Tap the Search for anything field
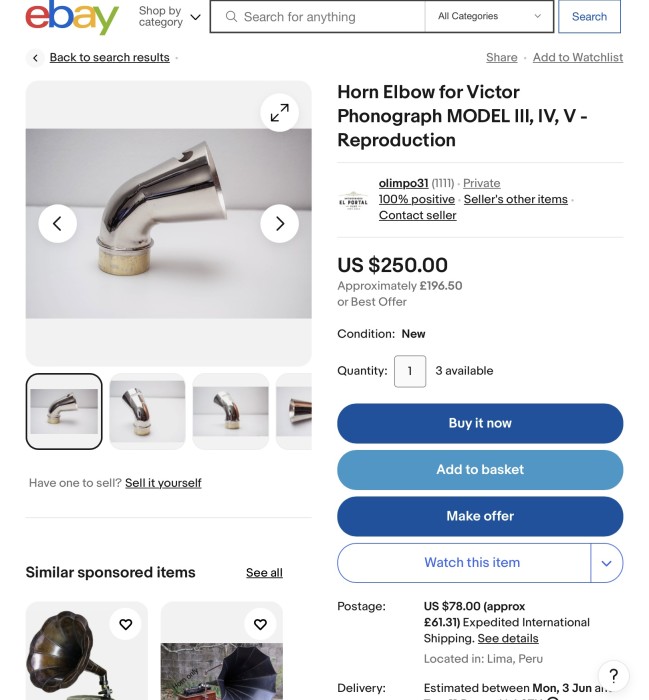The image size is (649, 700). click(320, 17)
